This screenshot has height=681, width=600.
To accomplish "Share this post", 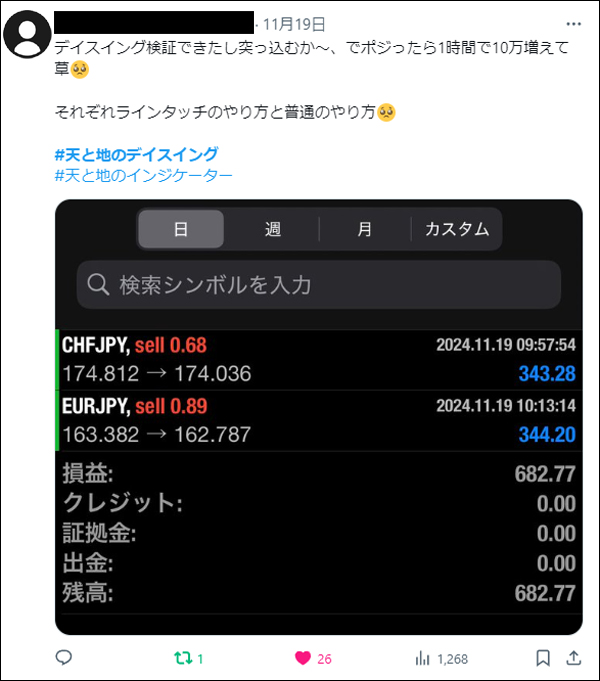I will pos(574,658).
